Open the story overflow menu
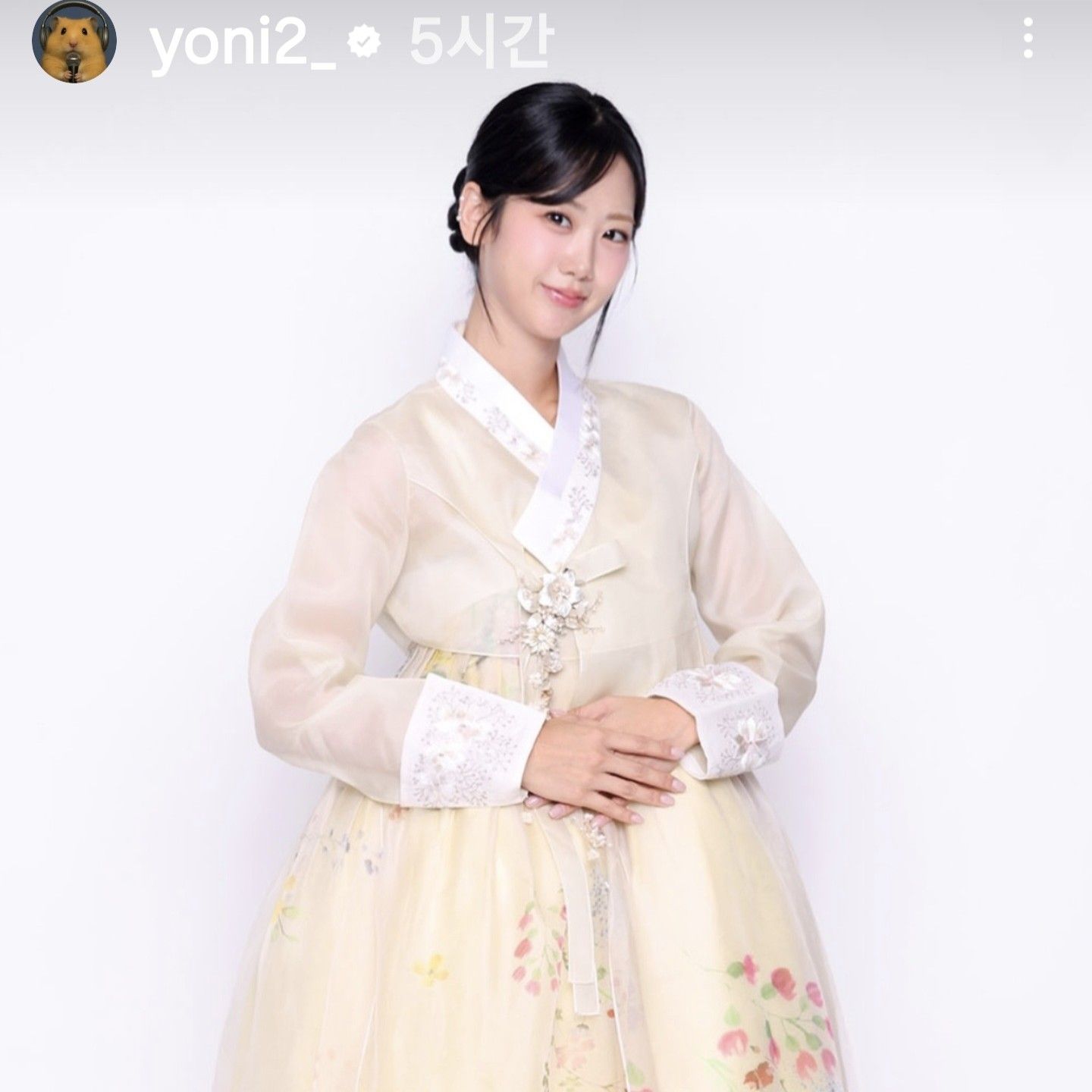Image resolution: width=1092 pixels, height=1092 pixels. click(1028, 39)
